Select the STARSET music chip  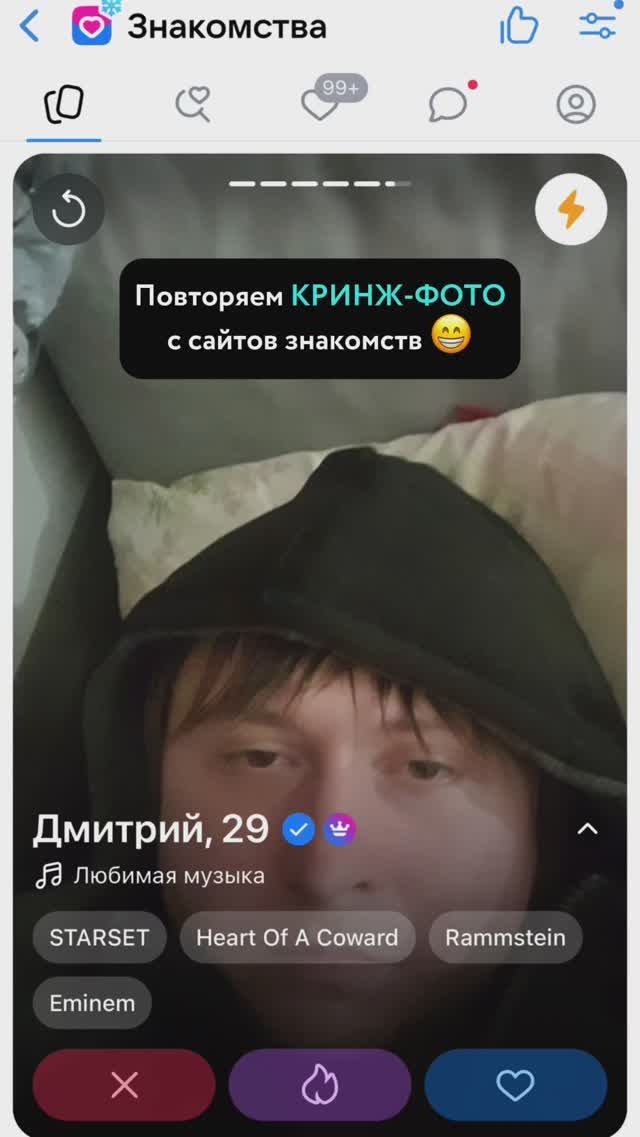tap(99, 937)
